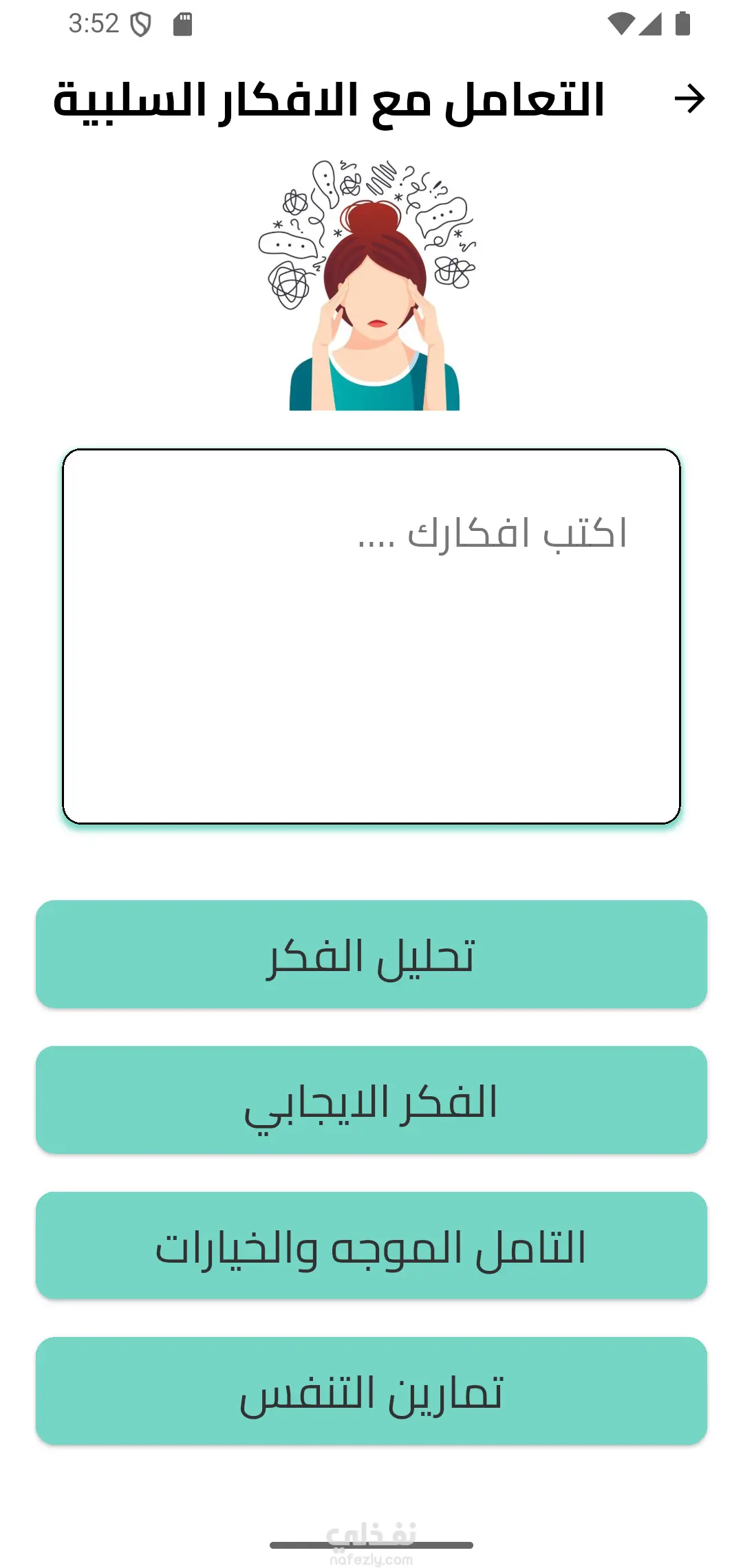Select the 'الفكر الايجابي' button

(371, 1100)
